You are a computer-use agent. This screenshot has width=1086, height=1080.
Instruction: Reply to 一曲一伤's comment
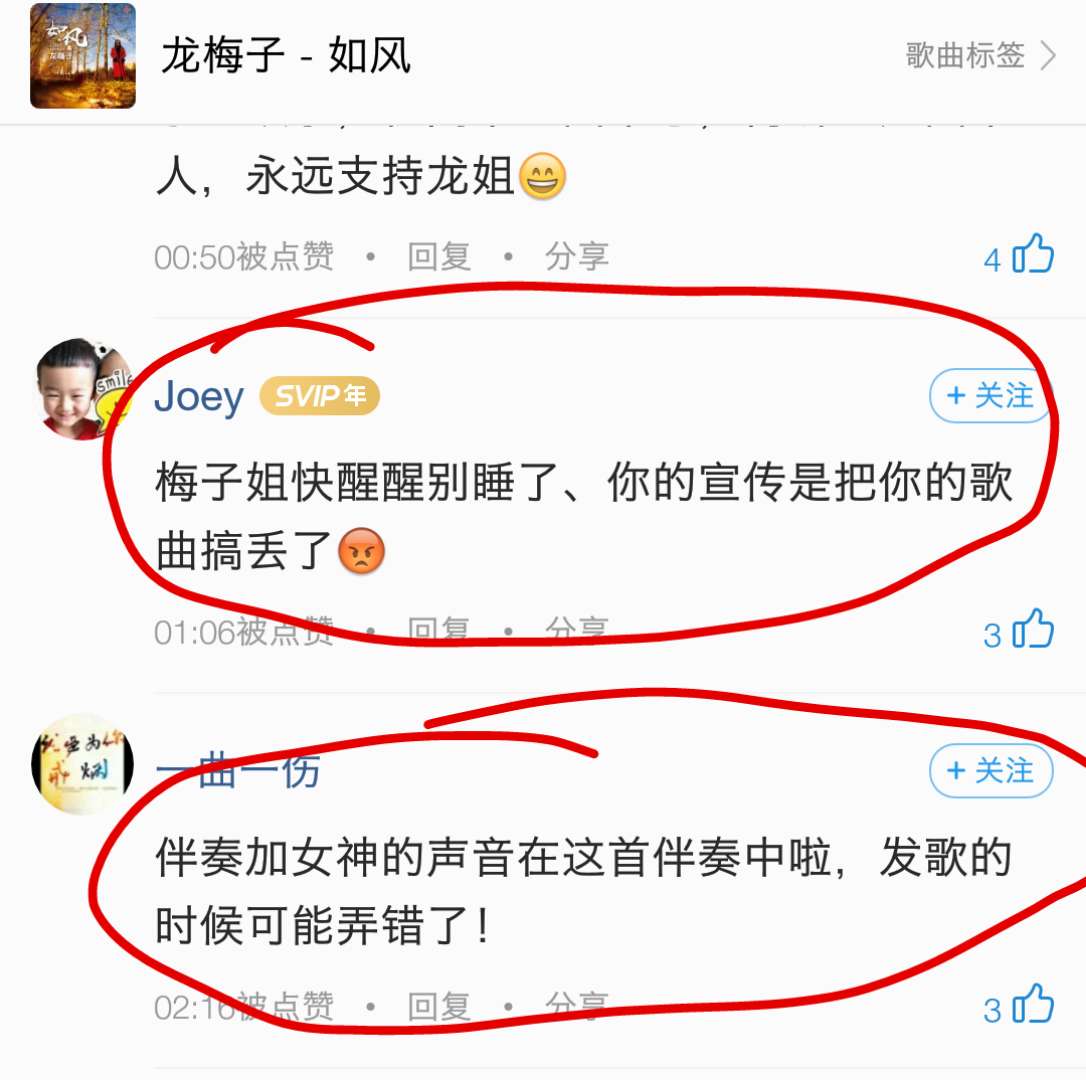(x=438, y=1006)
